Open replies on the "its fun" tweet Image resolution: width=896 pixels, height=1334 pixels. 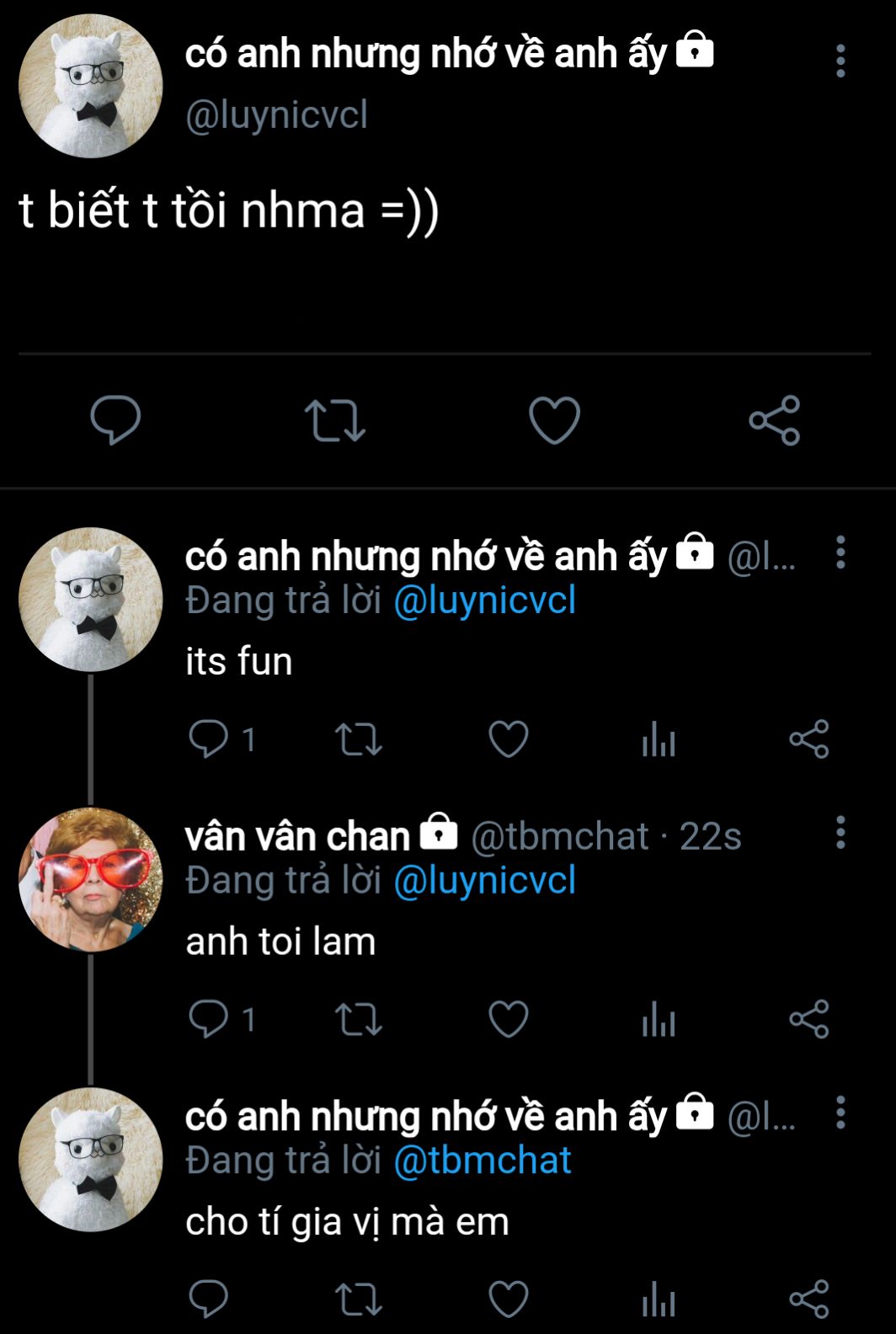[x=209, y=739]
